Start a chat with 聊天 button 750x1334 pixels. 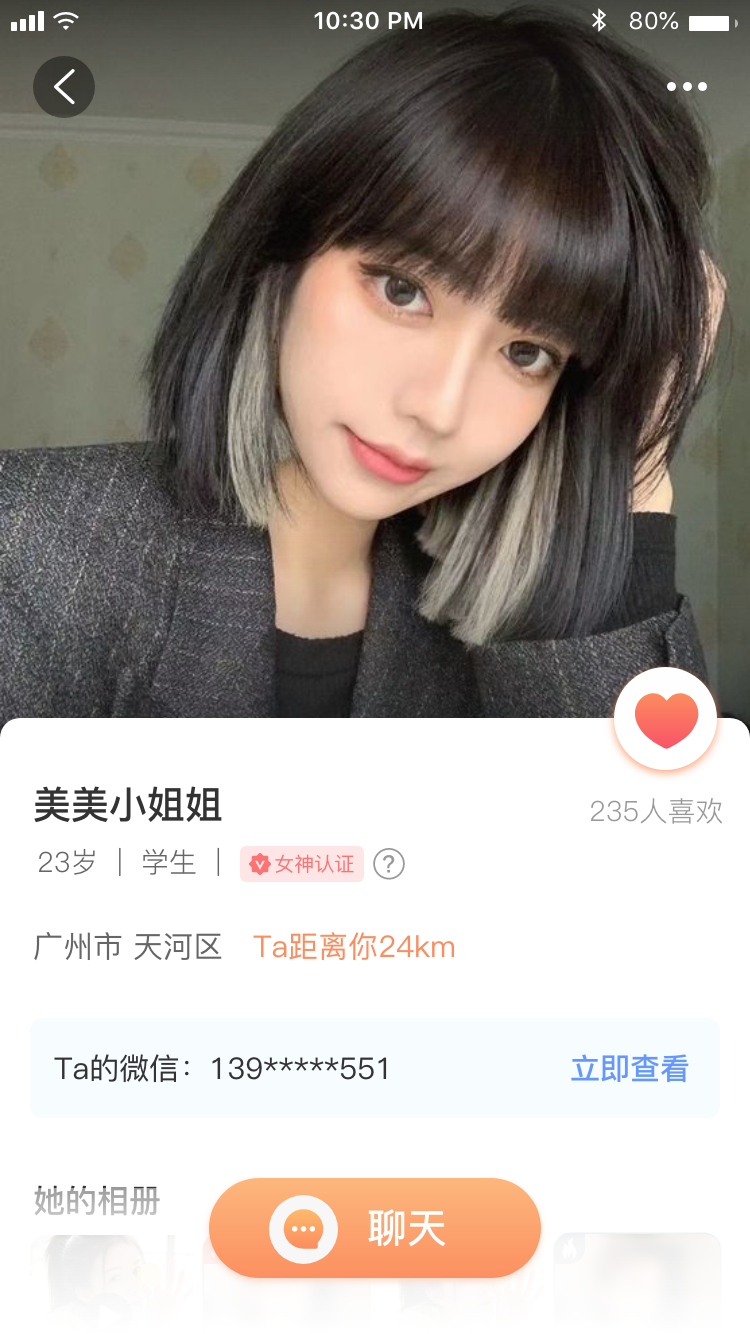point(375,1228)
